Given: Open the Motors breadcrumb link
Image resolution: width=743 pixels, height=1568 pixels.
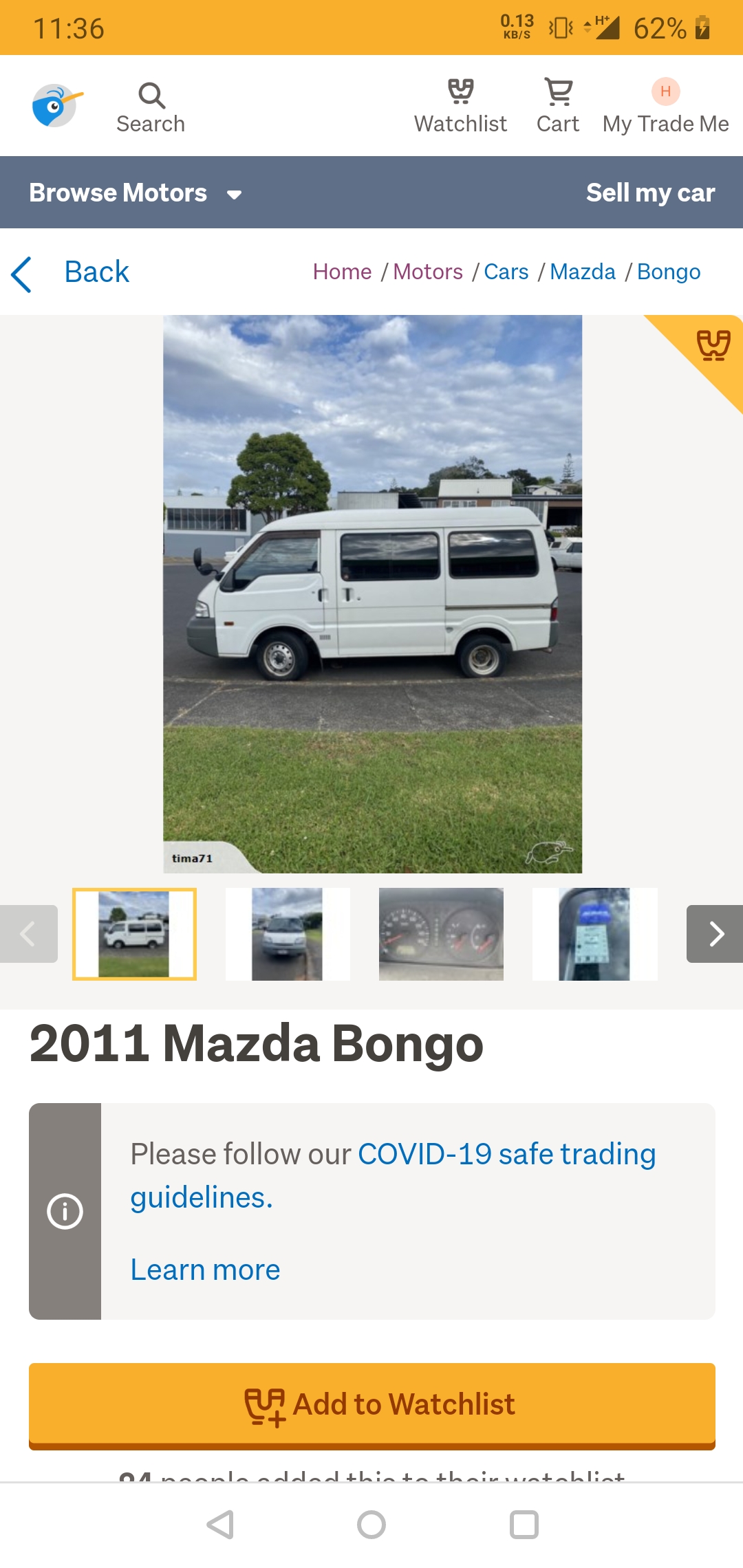Looking at the screenshot, I should (428, 272).
